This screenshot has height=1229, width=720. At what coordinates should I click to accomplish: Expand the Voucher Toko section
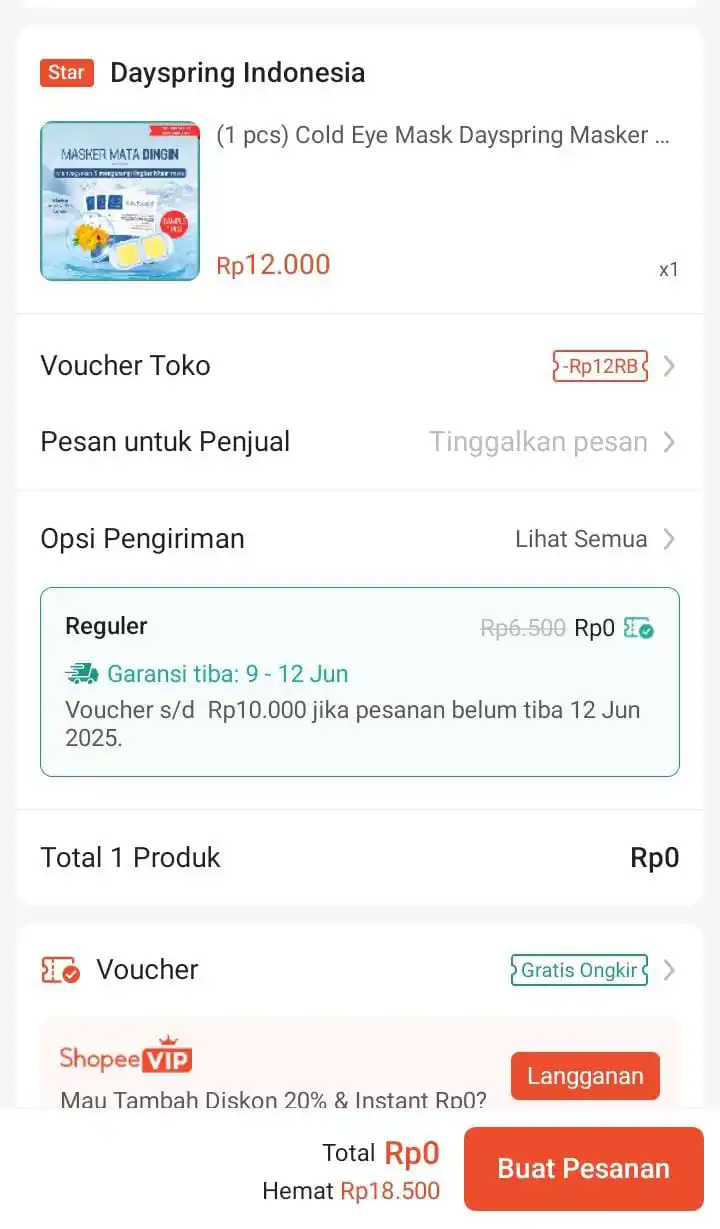click(669, 366)
